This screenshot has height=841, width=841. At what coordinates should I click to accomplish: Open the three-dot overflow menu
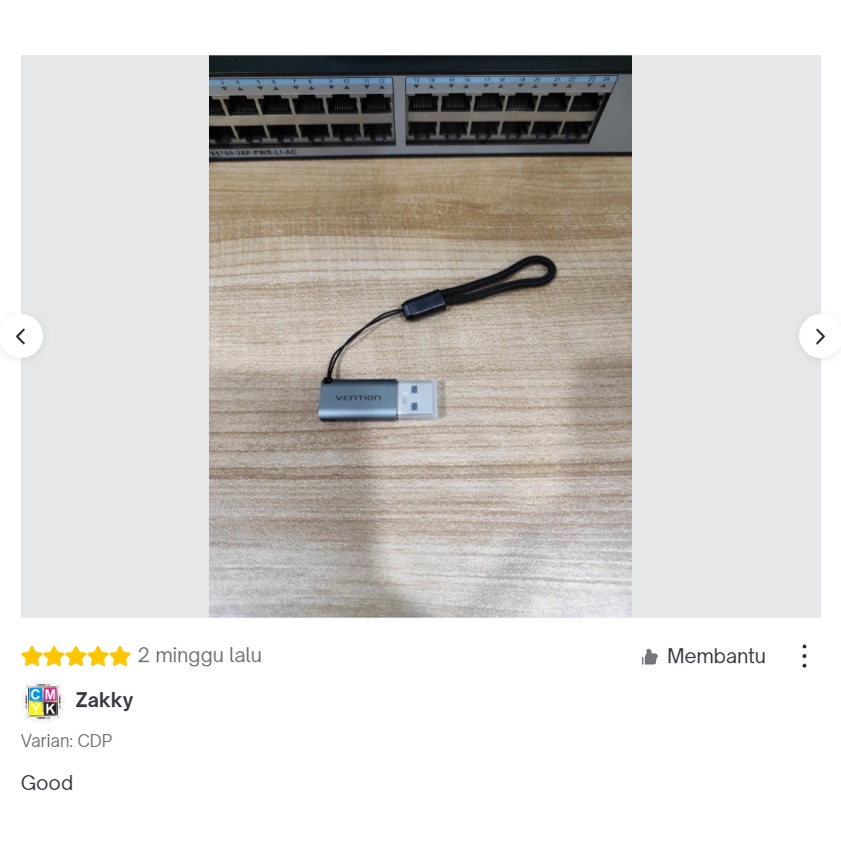[x=804, y=657]
